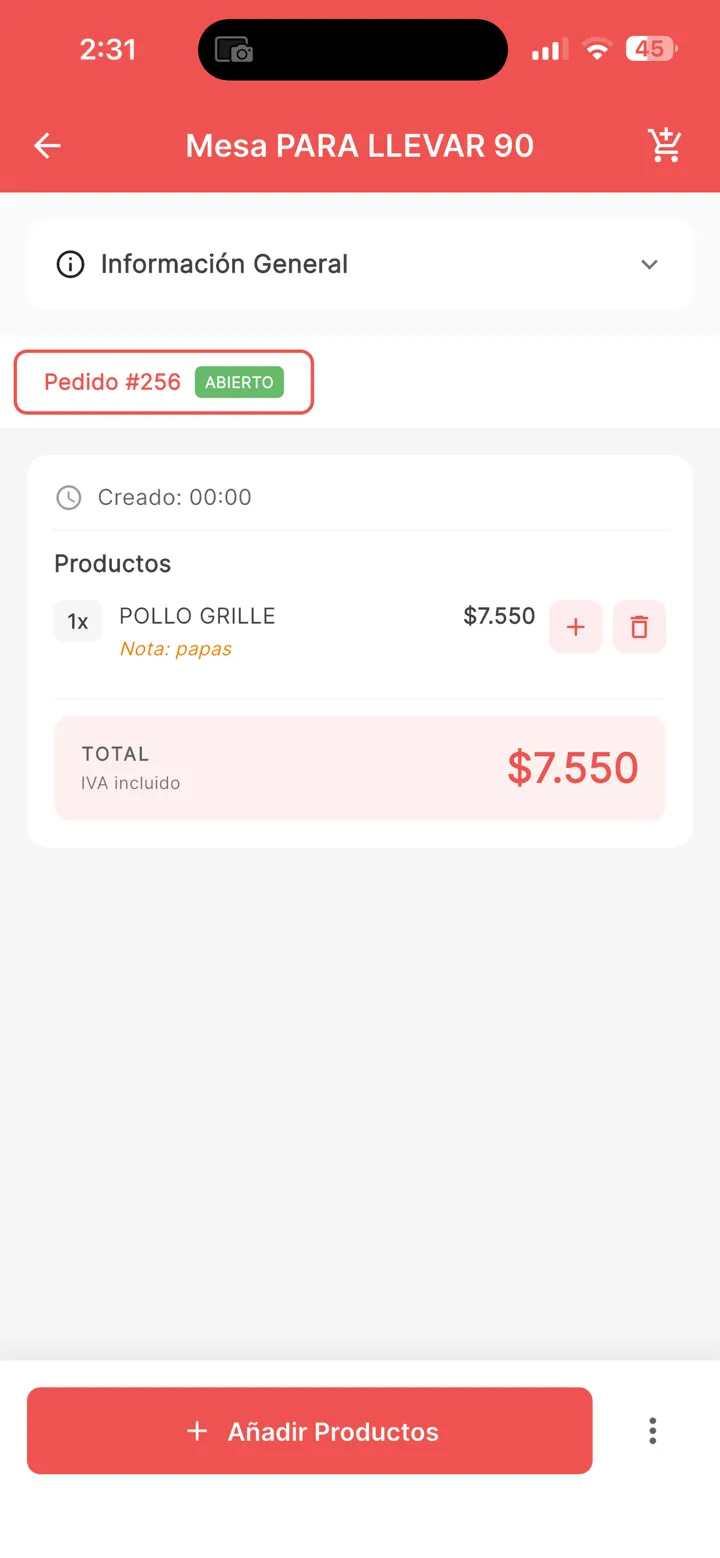Go back with the top-left arrow
720x1558 pixels.
[x=47, y=146]
